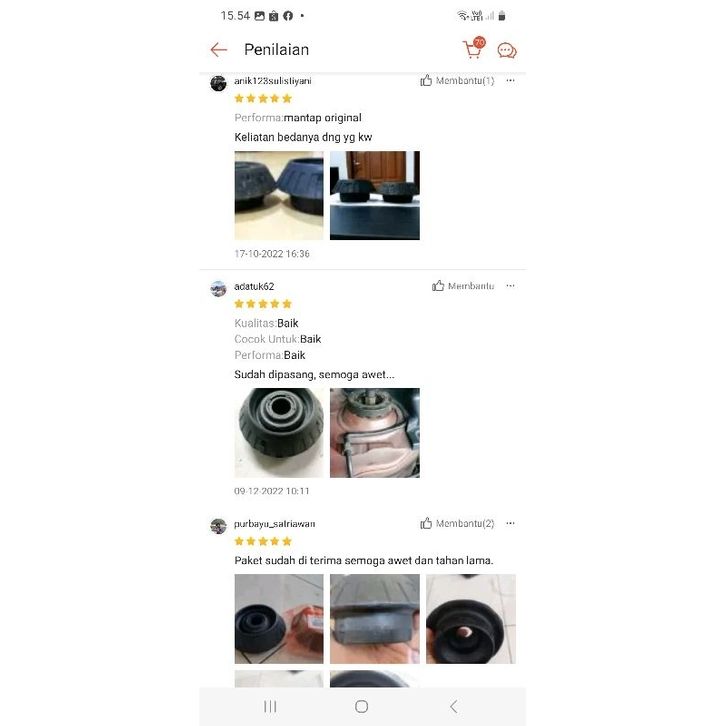
Task: Go back from the Penilaian page
Action: point(219,50)
